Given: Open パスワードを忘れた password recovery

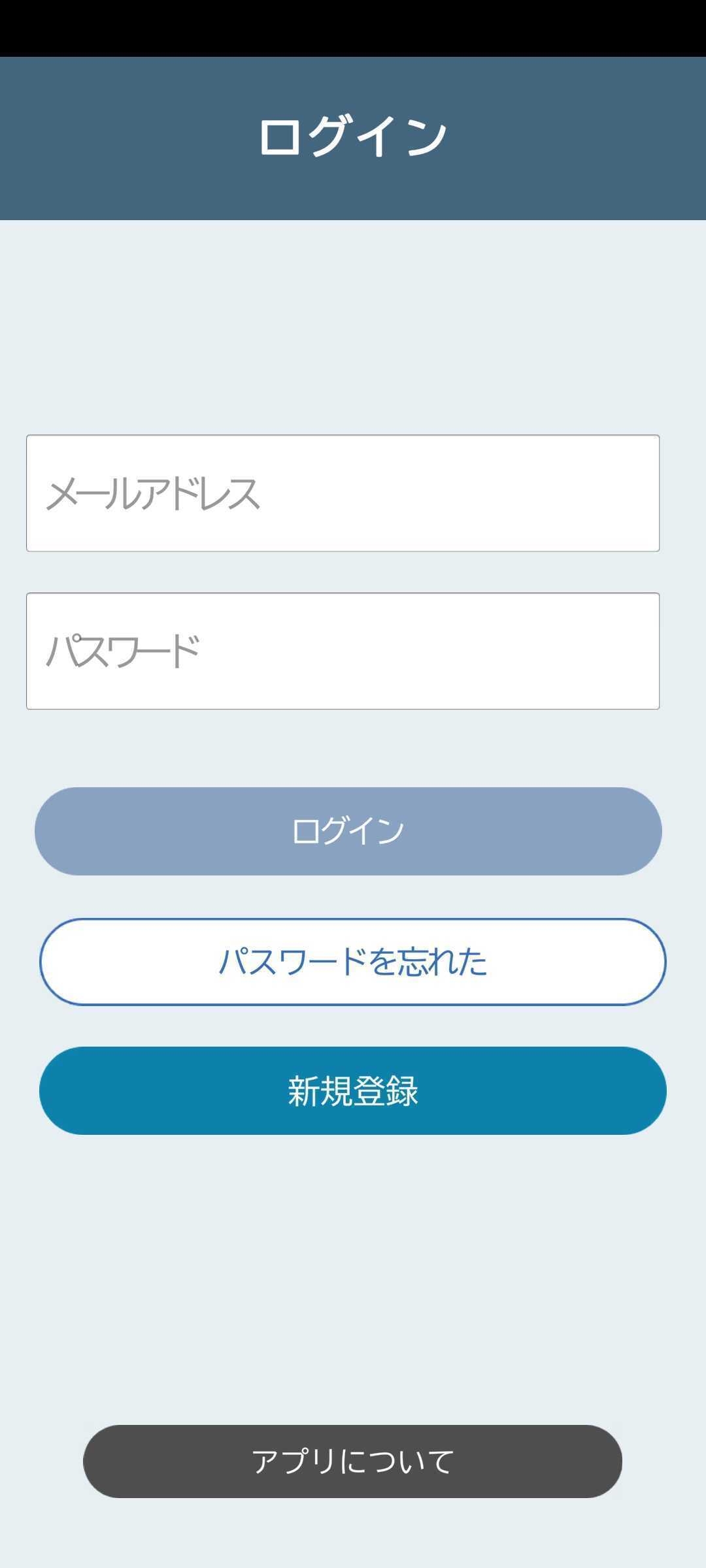Looking at the screenshot, I should click(x=352, y=962).
